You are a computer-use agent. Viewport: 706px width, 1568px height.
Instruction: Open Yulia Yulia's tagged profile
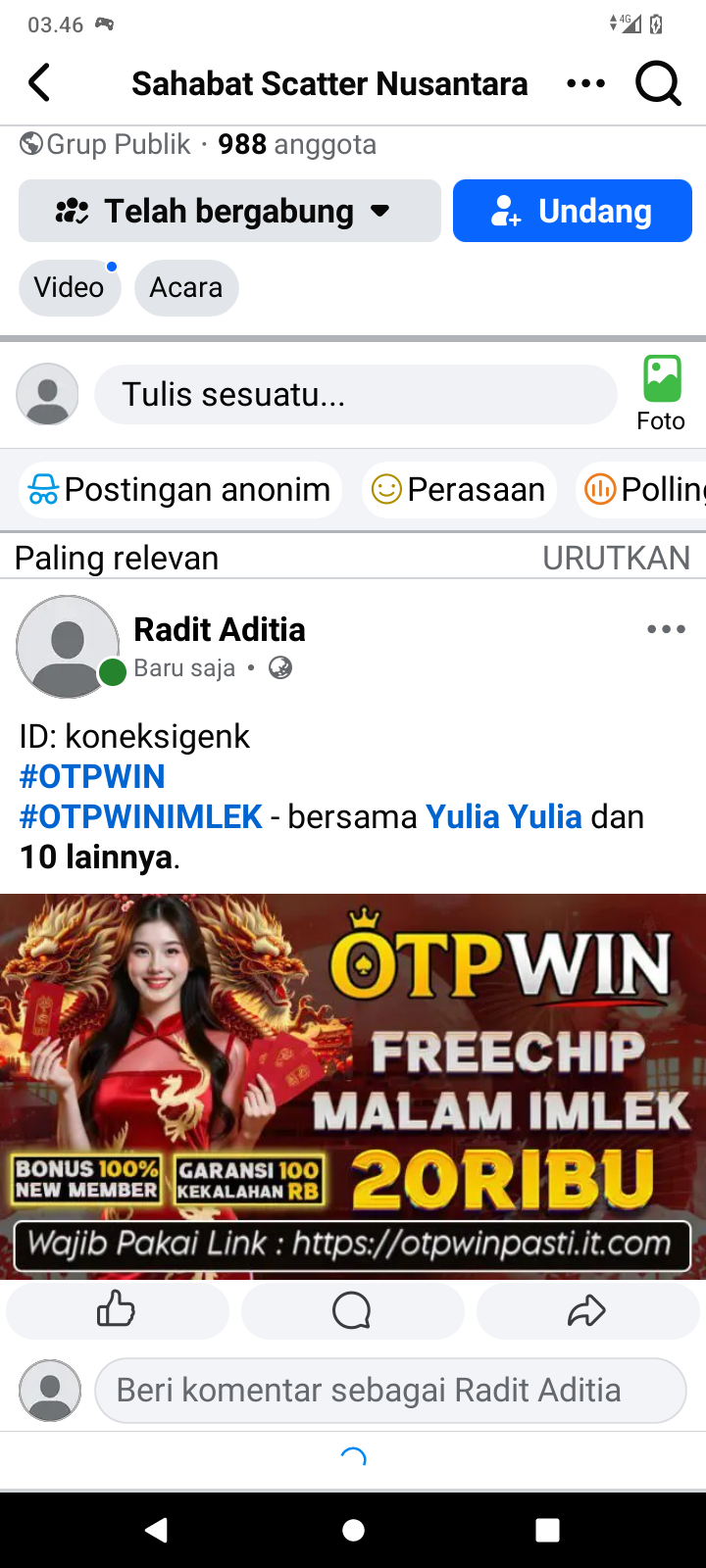pyautogui.click(x=504, y=816)
